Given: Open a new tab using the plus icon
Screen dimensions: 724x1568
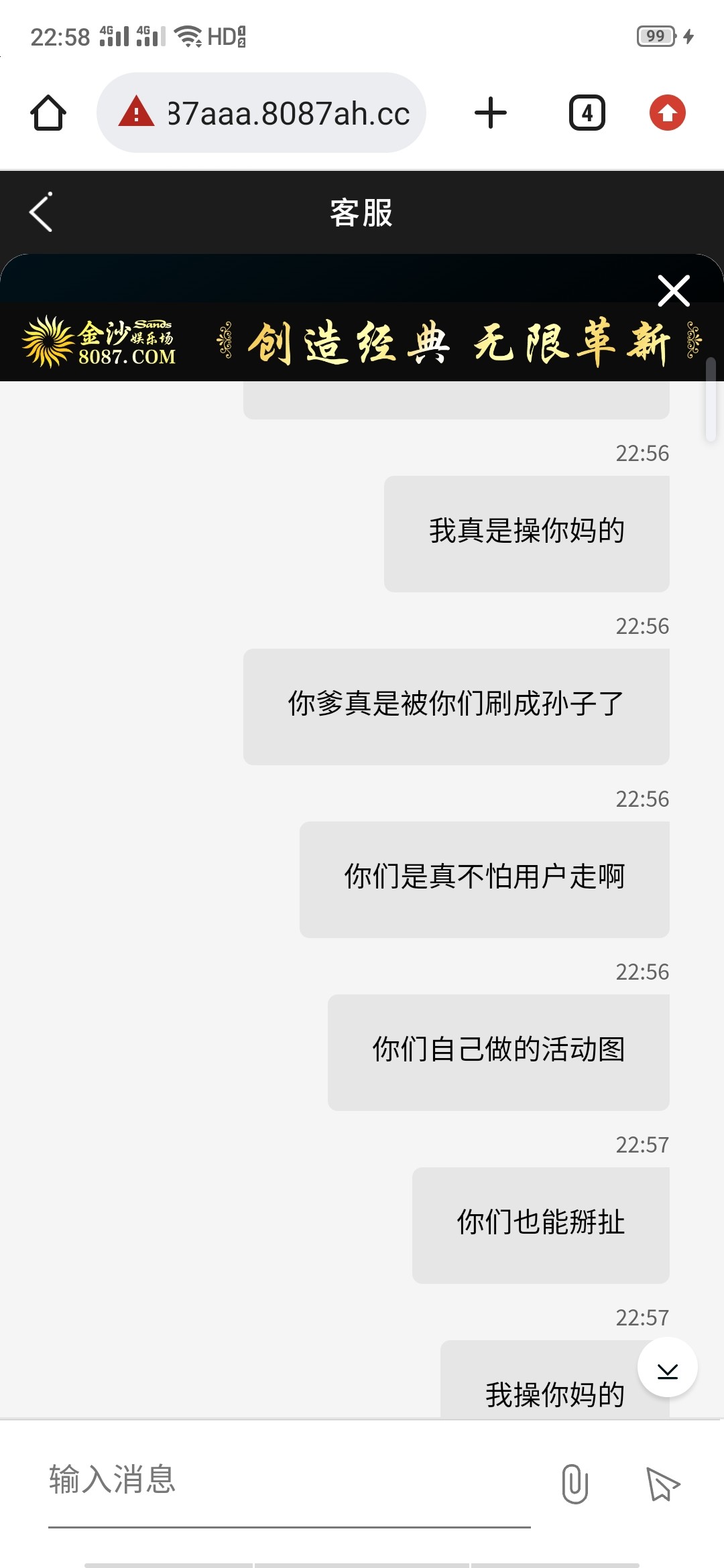Looking at the screenshot, I should coord(490,113).
